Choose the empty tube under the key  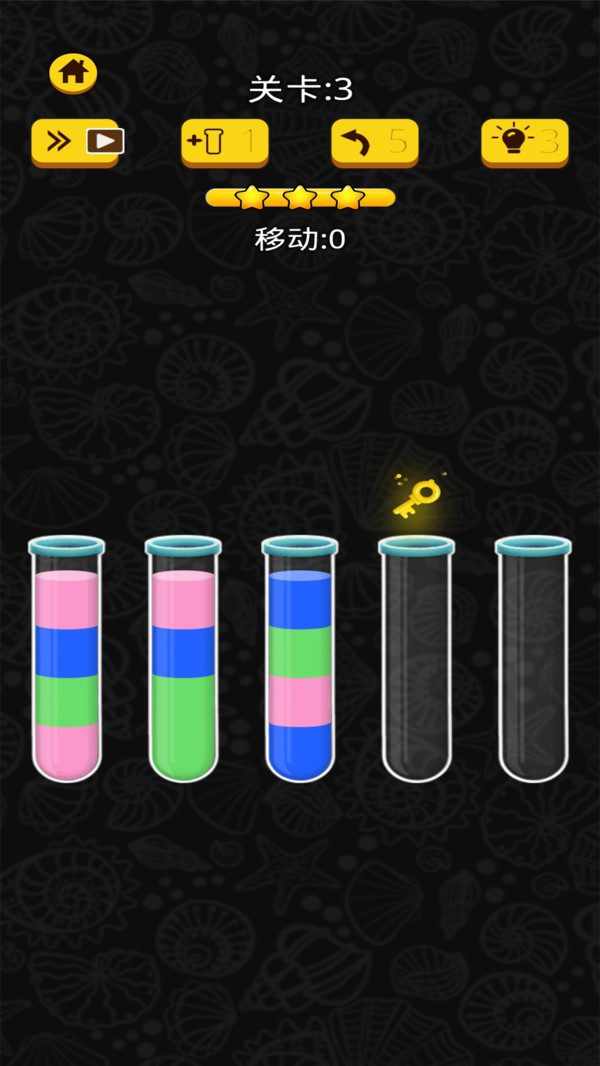(416, 660)
